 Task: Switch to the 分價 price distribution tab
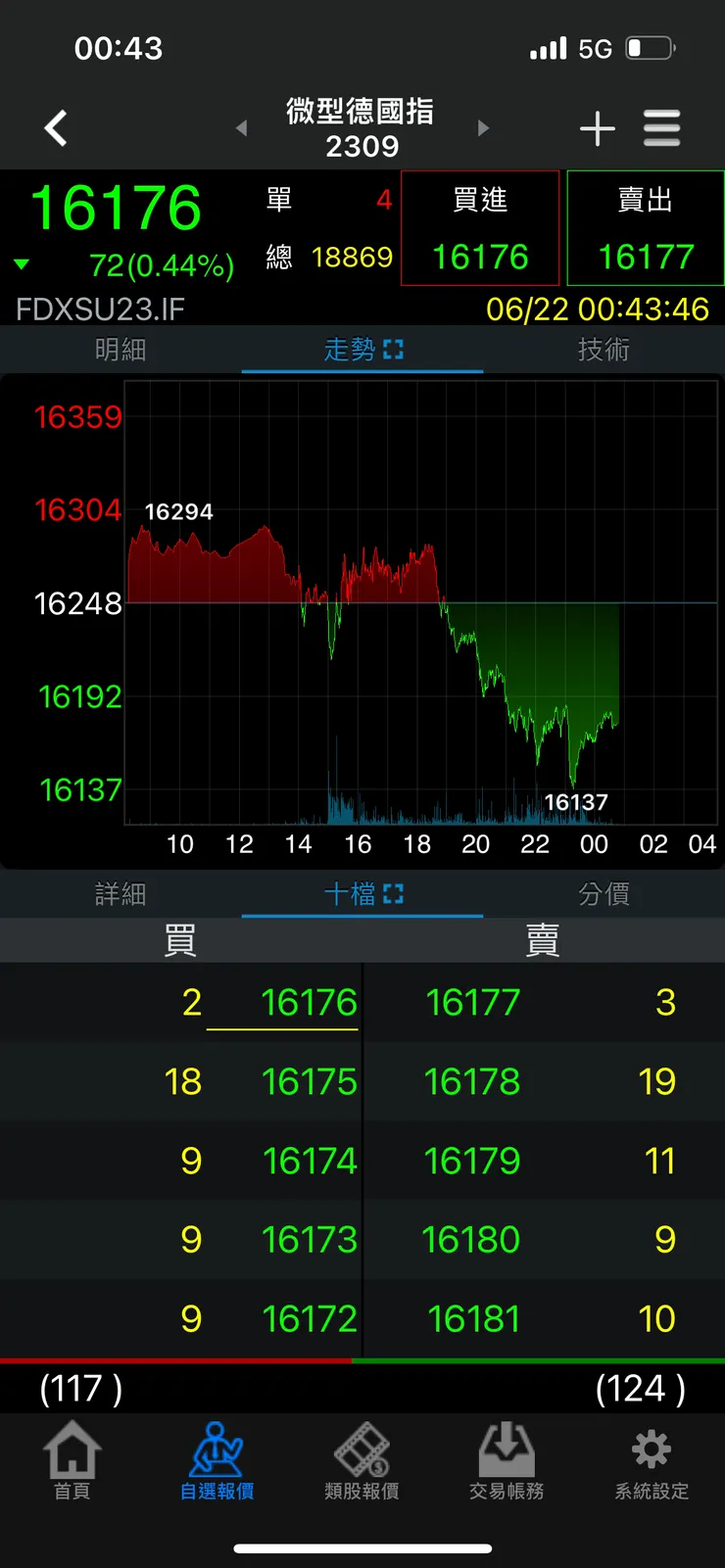604,894
